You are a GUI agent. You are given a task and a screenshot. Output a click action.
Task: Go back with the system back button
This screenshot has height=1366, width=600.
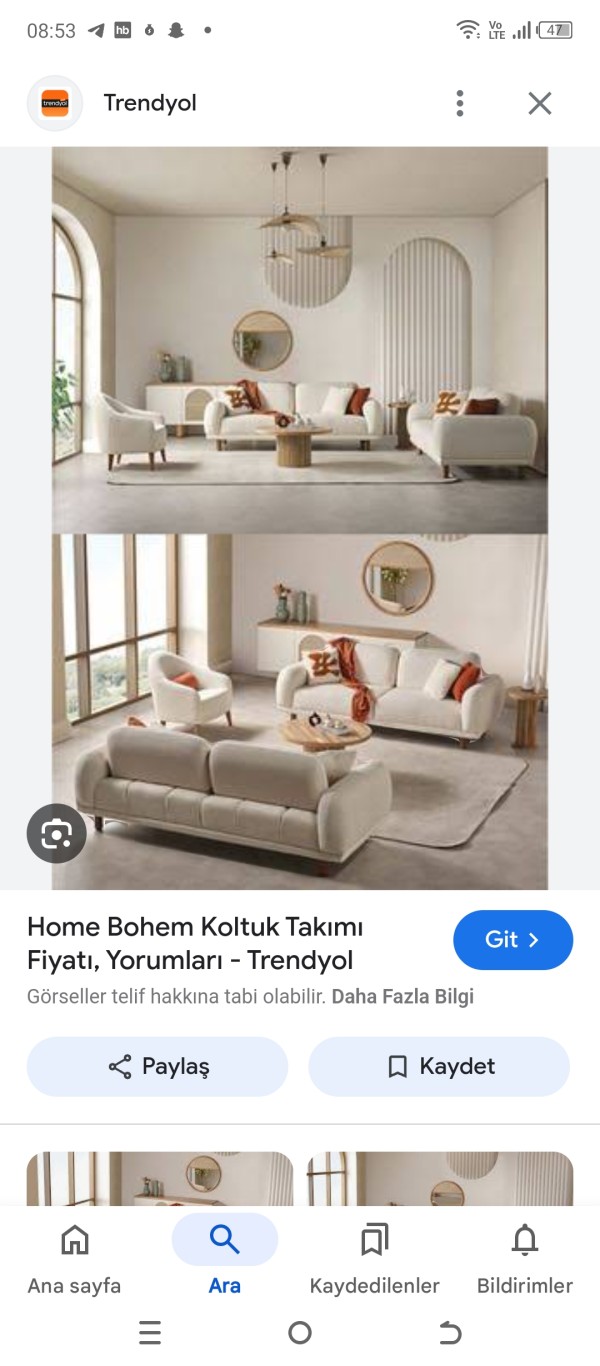(450, 1333)
